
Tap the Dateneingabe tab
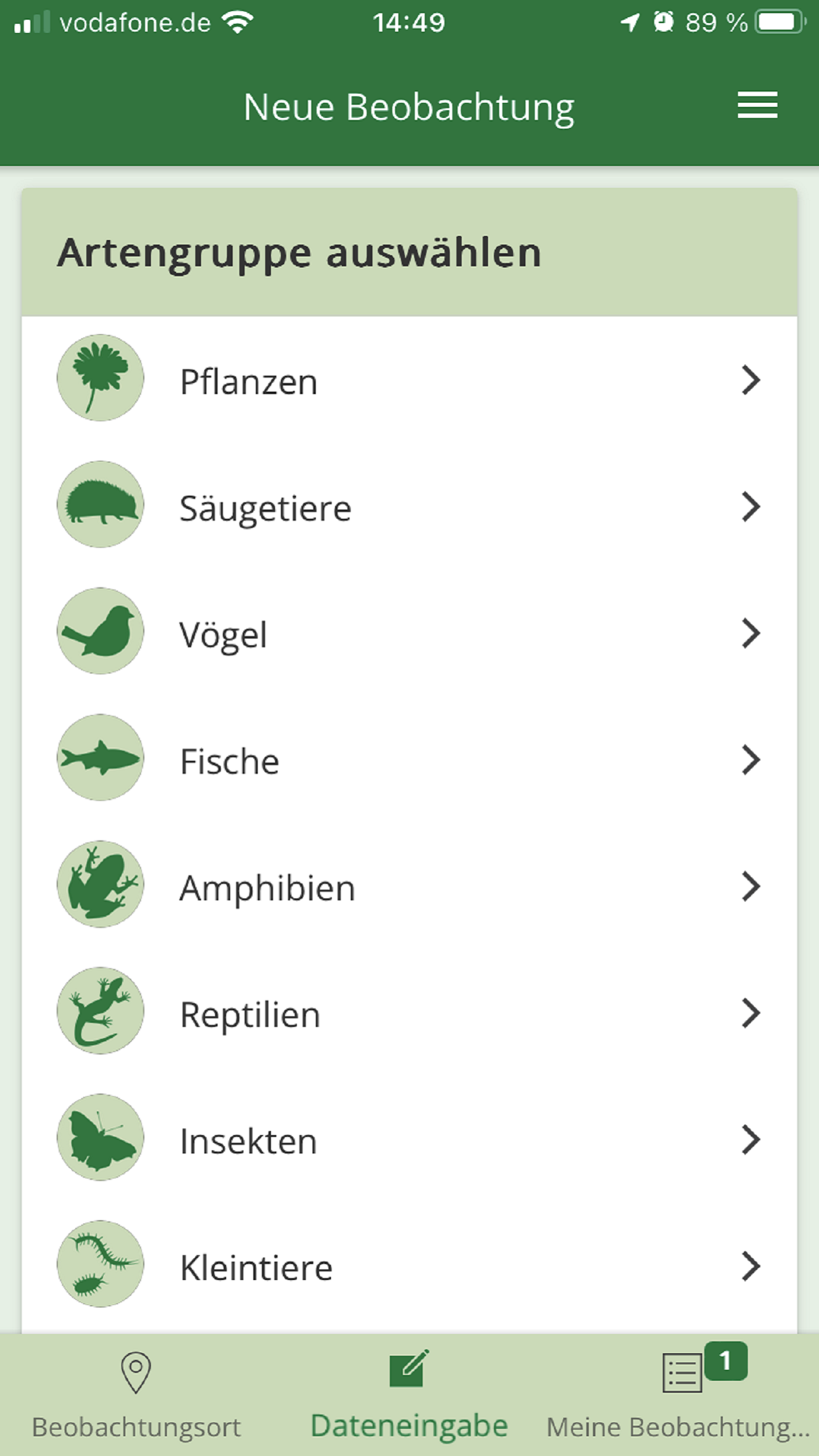tap(409, 1395)
